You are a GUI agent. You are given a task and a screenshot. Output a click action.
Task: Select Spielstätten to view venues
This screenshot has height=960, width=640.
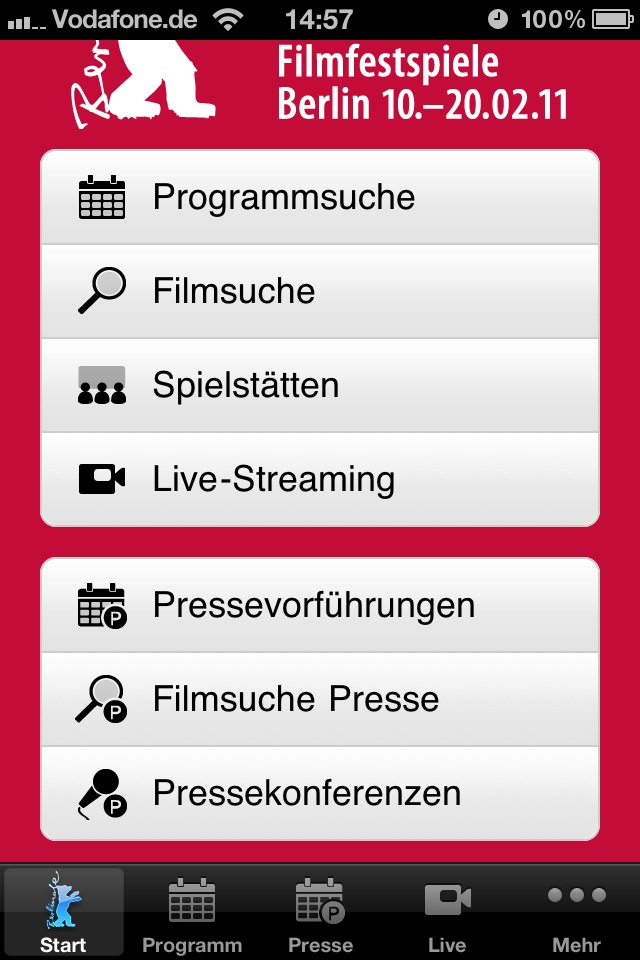pyautogui.click(x=320, y=386)
